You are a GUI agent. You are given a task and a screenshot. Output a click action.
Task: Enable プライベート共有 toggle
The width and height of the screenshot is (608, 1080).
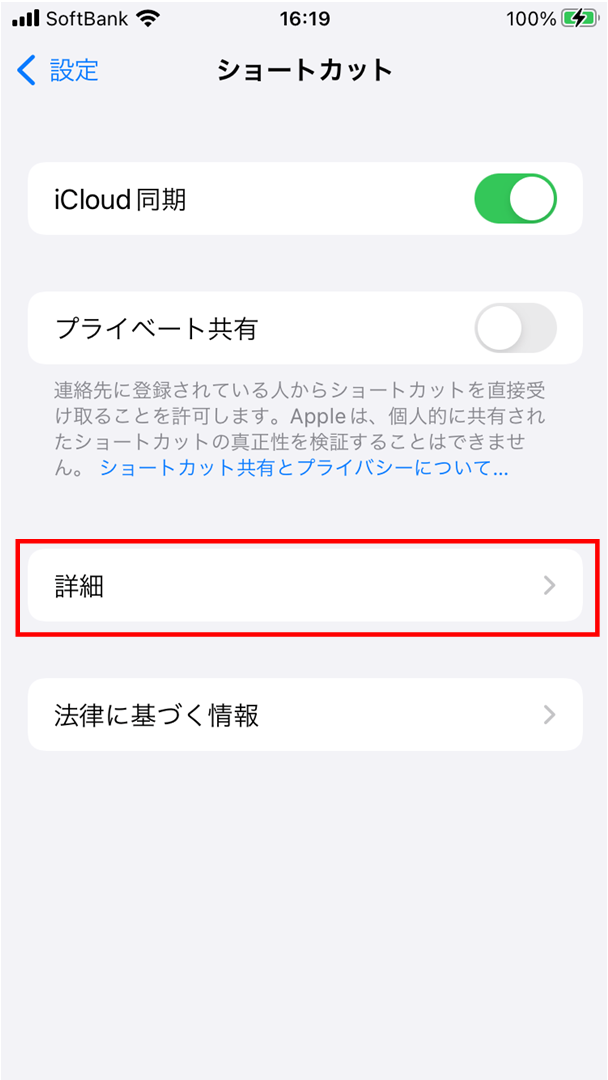pos(514,329)
